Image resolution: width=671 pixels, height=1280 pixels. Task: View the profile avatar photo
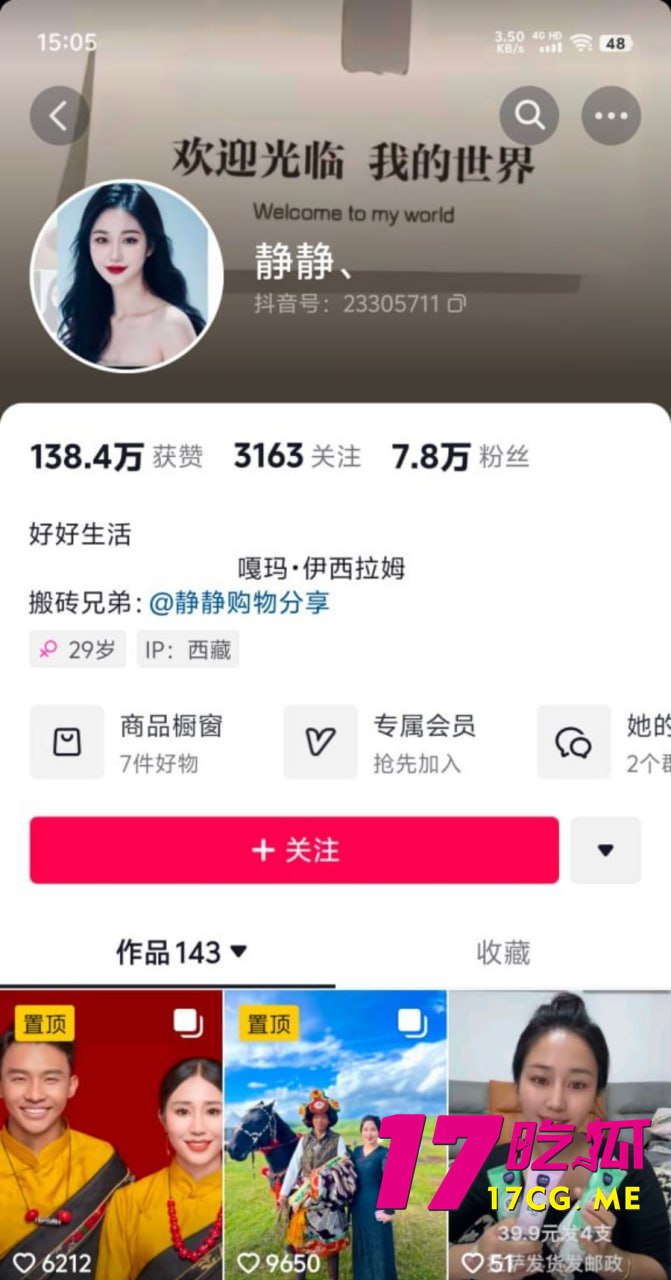click(x=126, y=276)
